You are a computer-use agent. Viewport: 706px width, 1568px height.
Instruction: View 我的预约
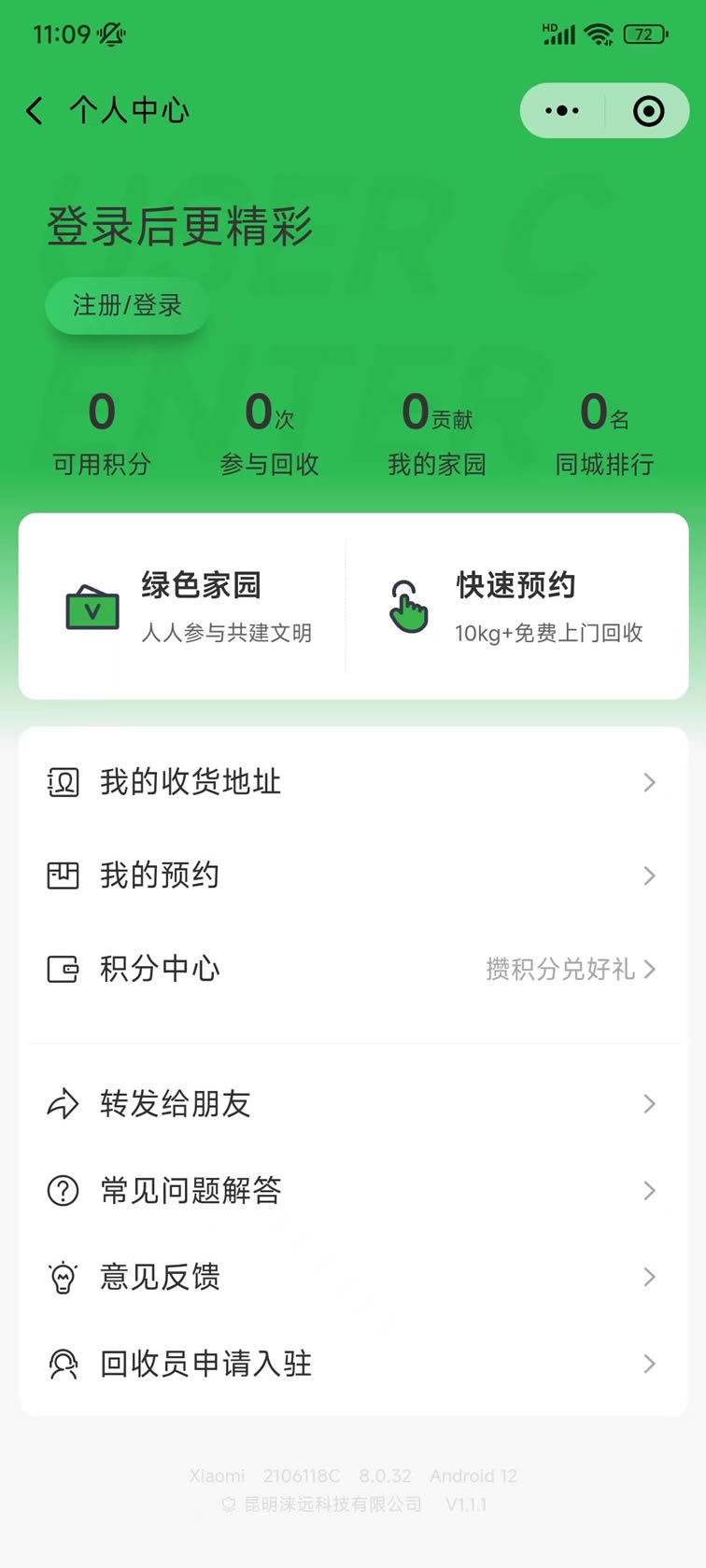353,875
